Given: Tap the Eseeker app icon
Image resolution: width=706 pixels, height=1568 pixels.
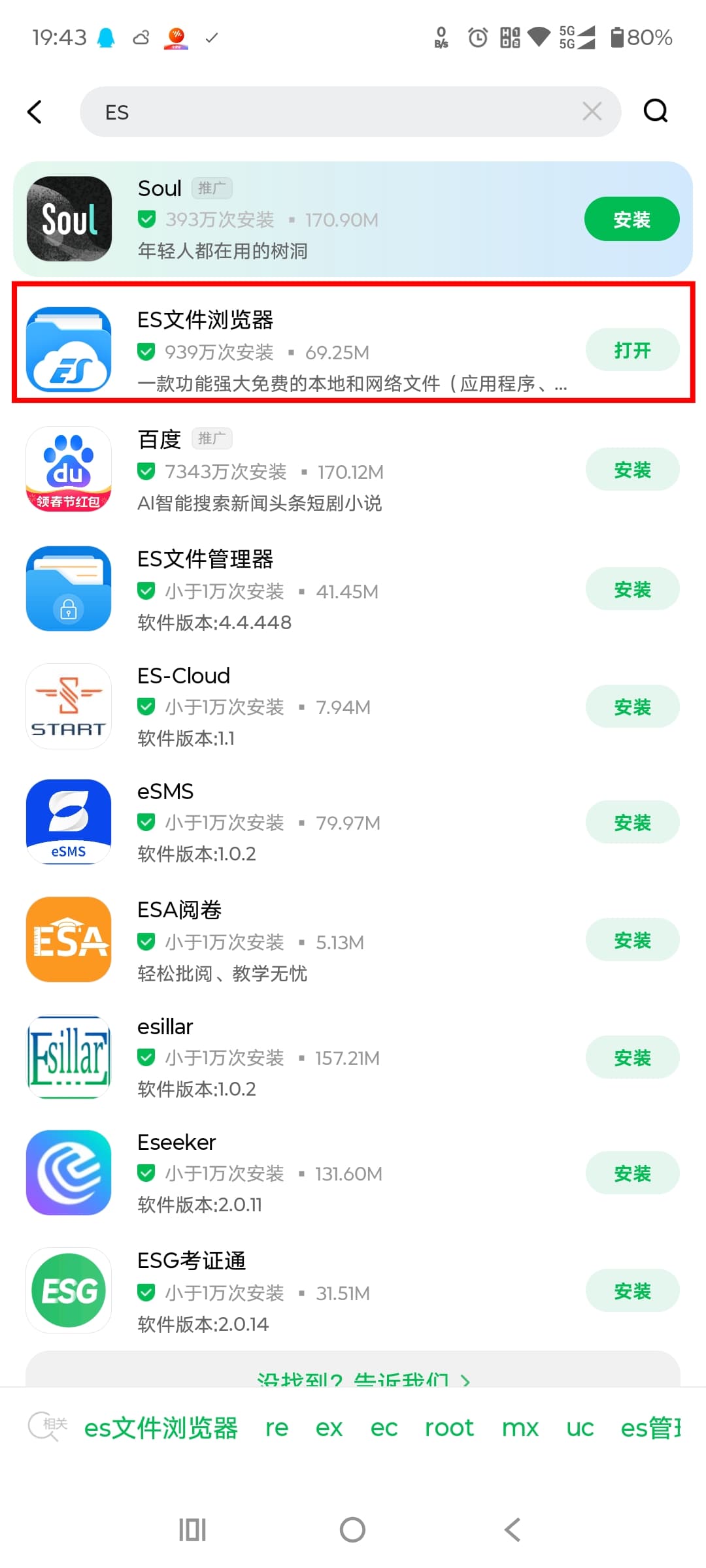Looking at the screenshot, I should [x=68, y=1173].
